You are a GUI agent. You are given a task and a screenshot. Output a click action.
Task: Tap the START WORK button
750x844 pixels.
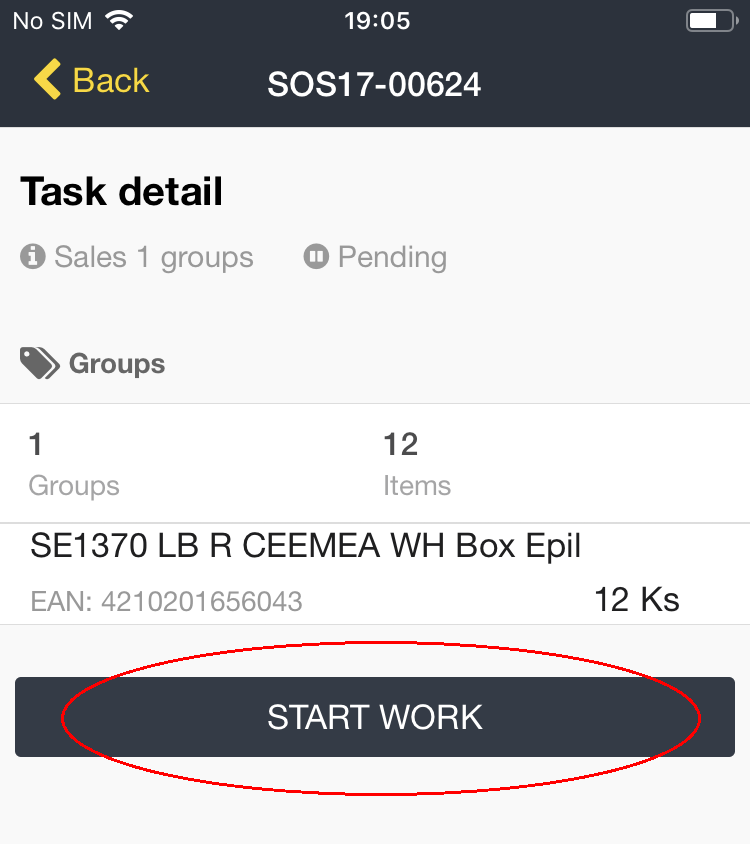click(x=375, y=717)
